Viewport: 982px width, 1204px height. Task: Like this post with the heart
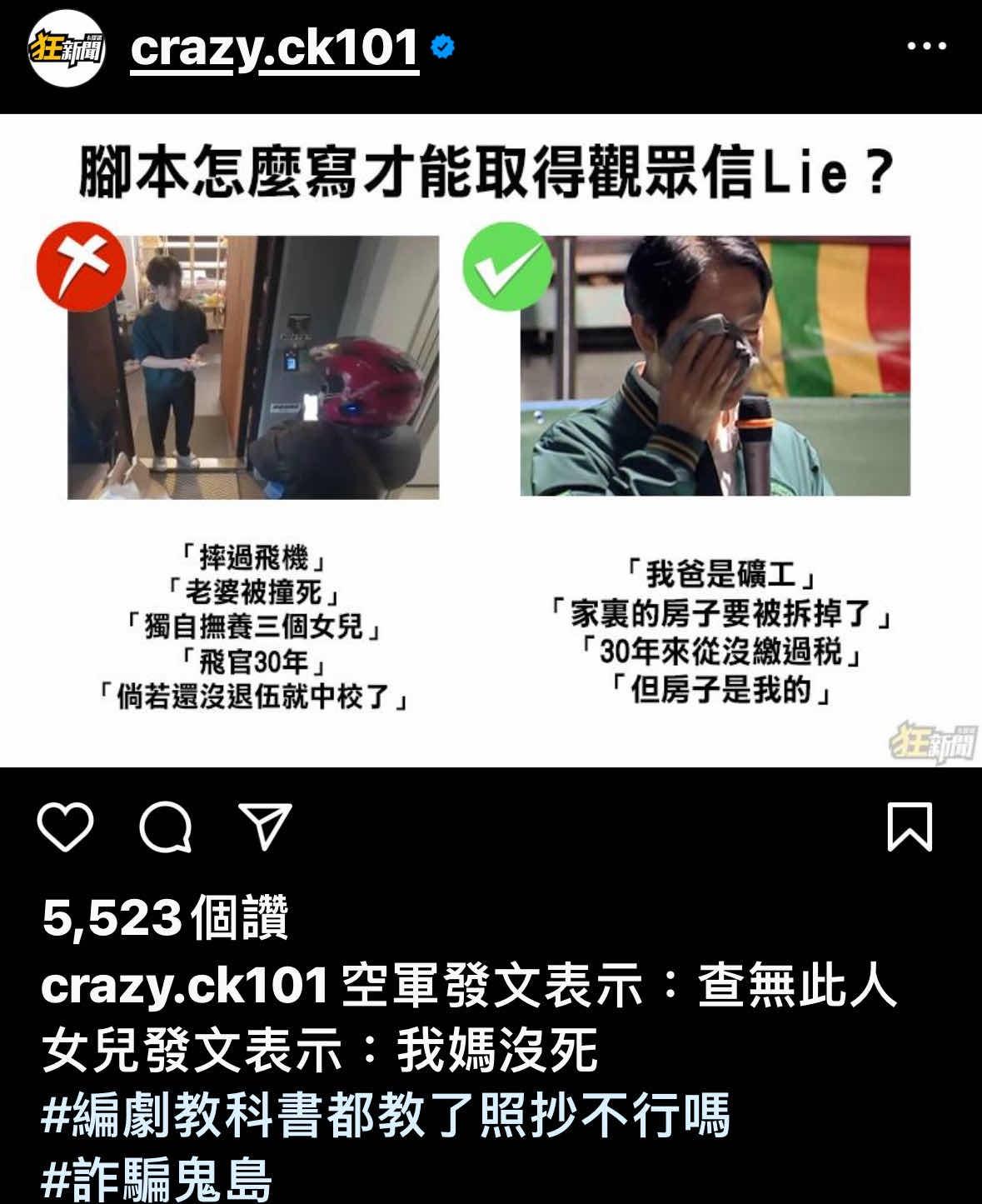pos(65,827)
